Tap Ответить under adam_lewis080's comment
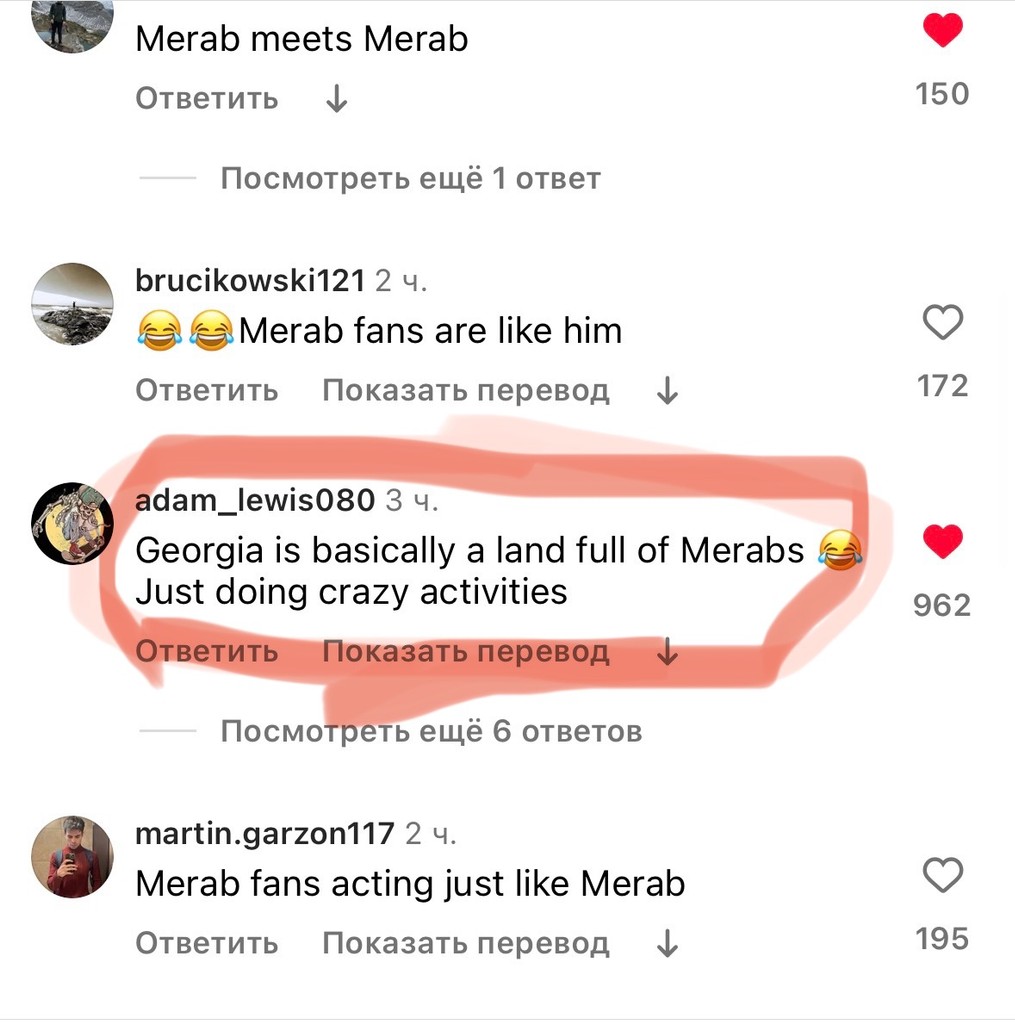The width and height of the screenshot is (1015, 1024). (x=207, y=652)
